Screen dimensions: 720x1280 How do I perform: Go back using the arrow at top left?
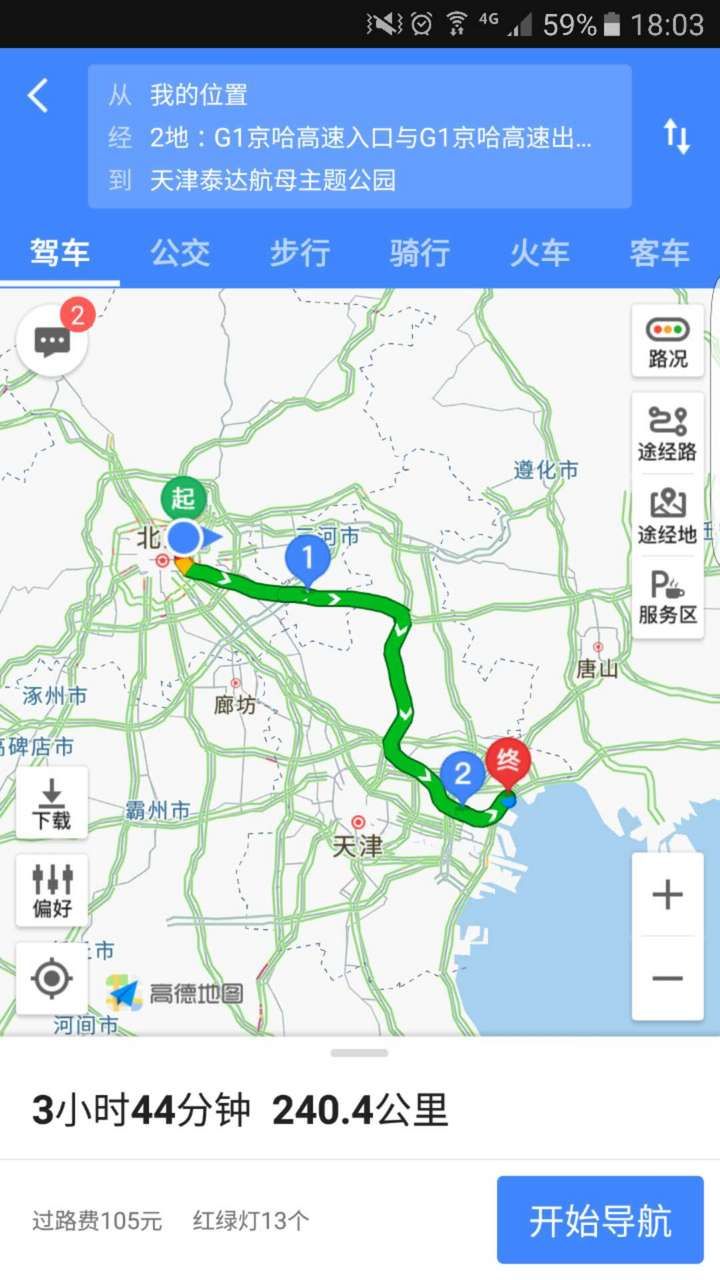[x=38, y=93]
